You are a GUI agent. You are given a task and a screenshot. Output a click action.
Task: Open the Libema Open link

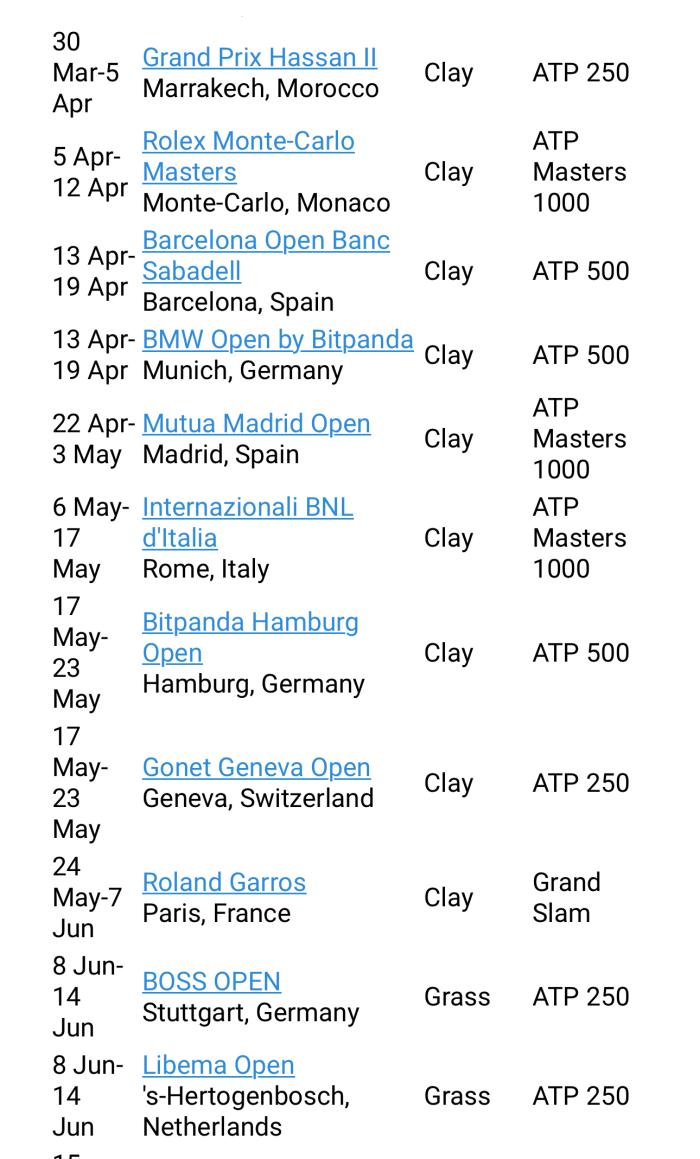218,1065
